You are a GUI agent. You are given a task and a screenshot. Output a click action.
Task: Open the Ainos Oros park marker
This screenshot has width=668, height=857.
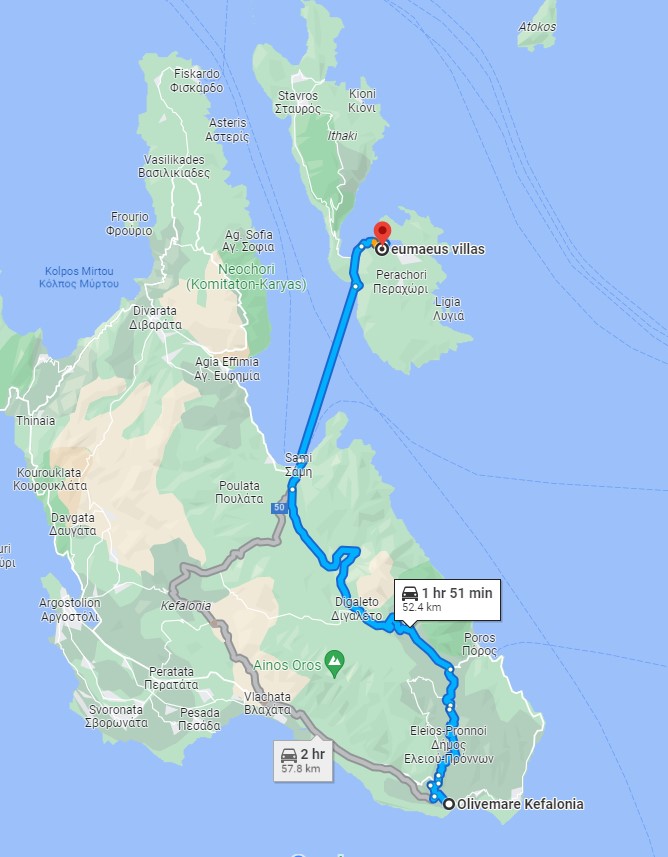tap(335, 661)
